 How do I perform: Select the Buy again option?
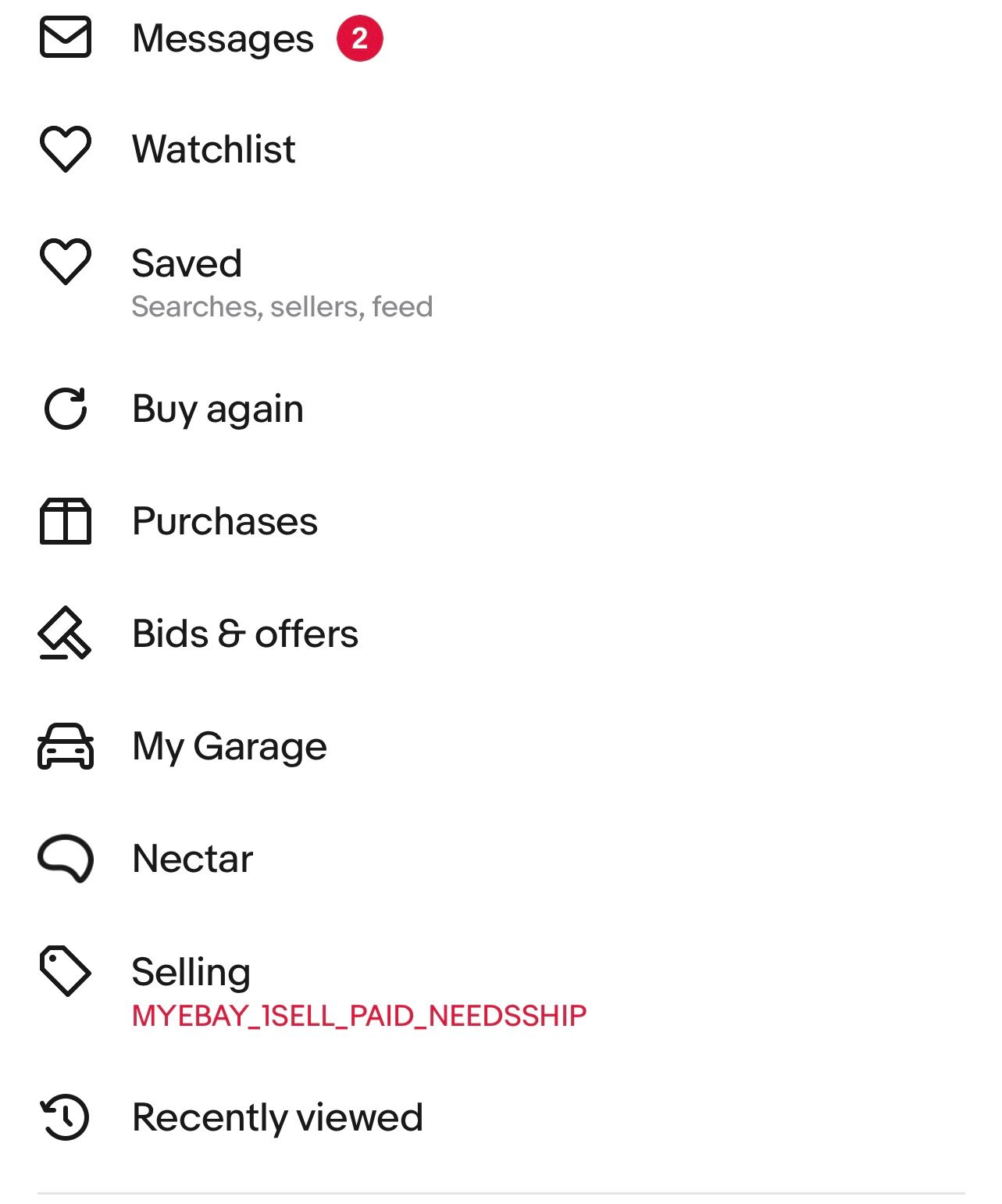tap(217, 409)
